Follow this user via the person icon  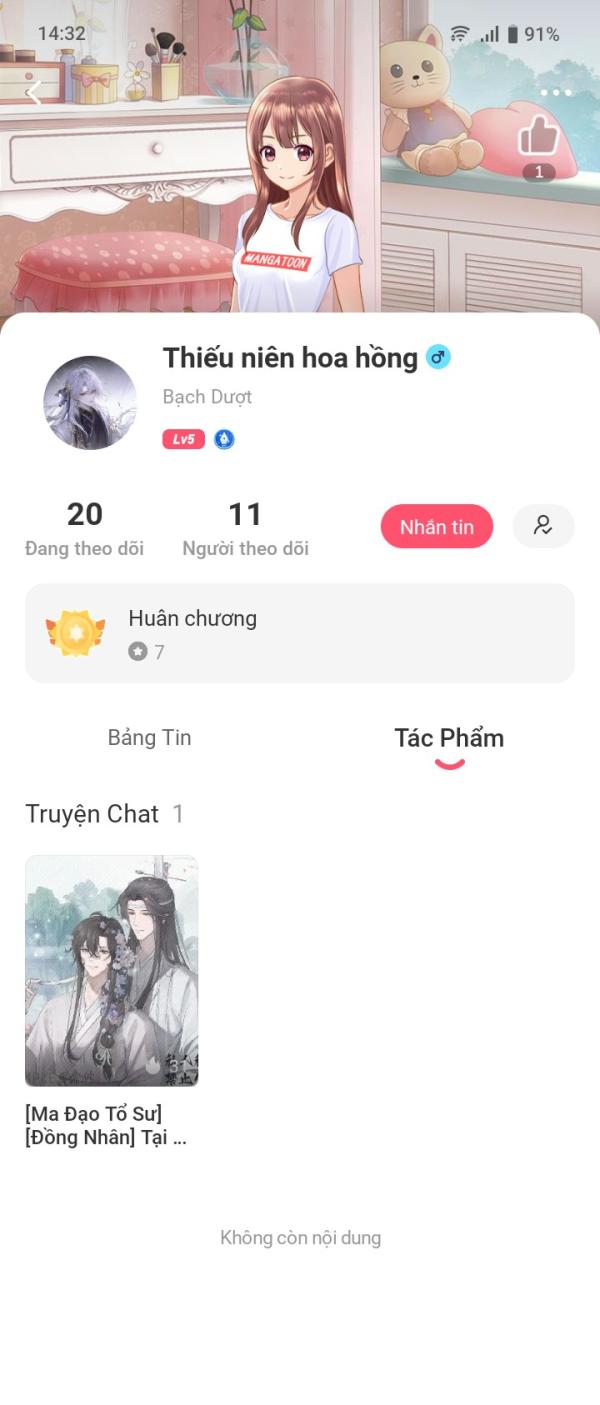coord(543,526)
